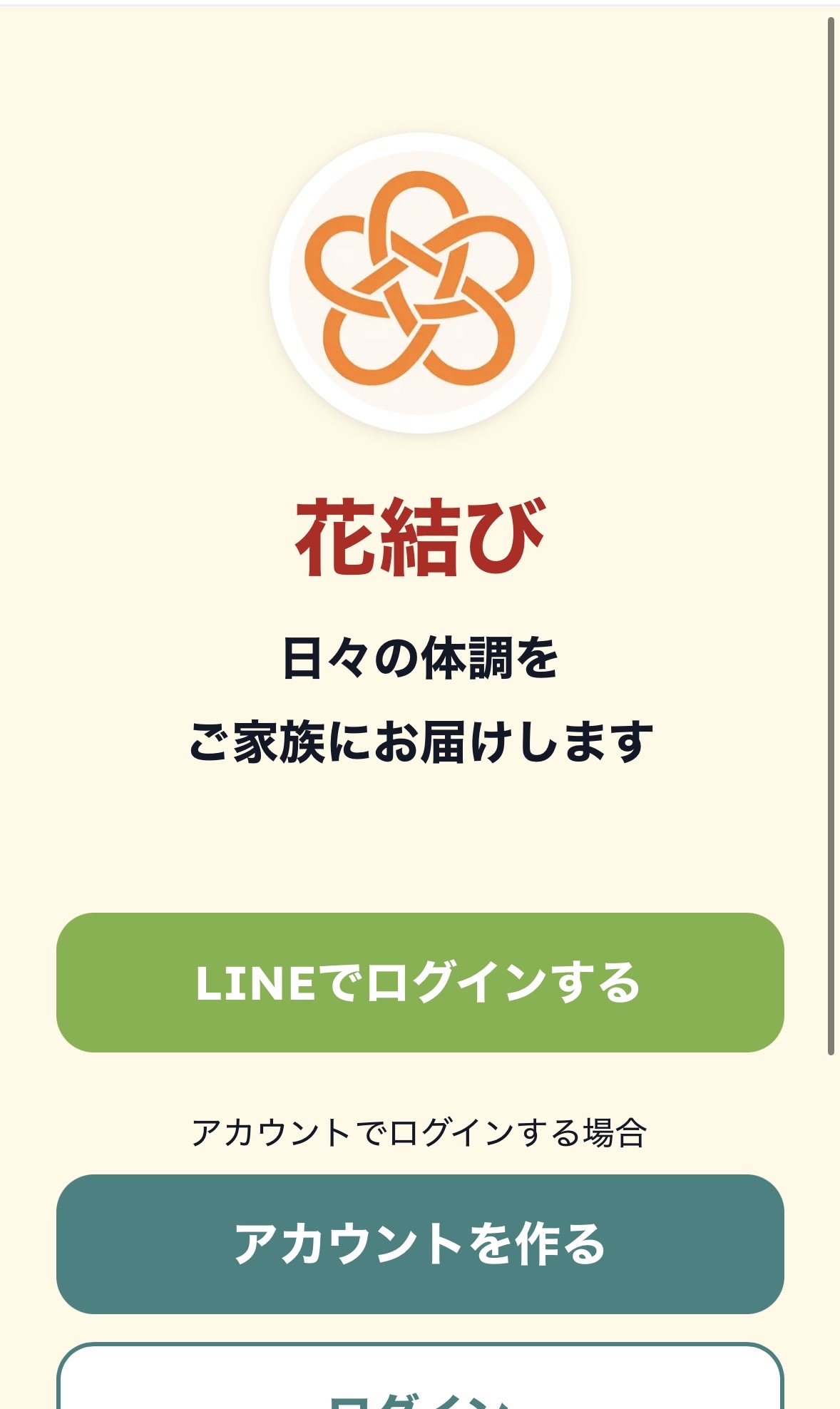This screenshot has width=840, height=1409.
Task: Select the outlined ログイン button
Action: [420, 1378]
